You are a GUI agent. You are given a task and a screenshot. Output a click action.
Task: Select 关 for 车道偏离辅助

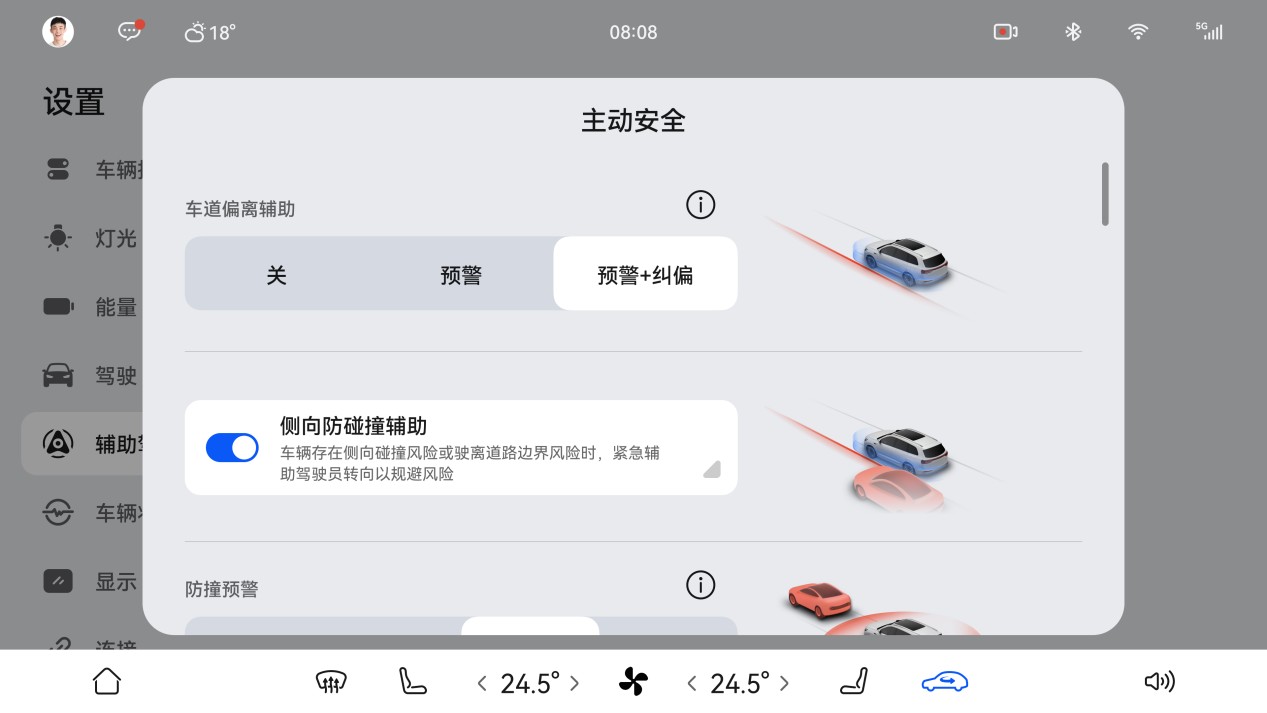click(x=277, y=275)
